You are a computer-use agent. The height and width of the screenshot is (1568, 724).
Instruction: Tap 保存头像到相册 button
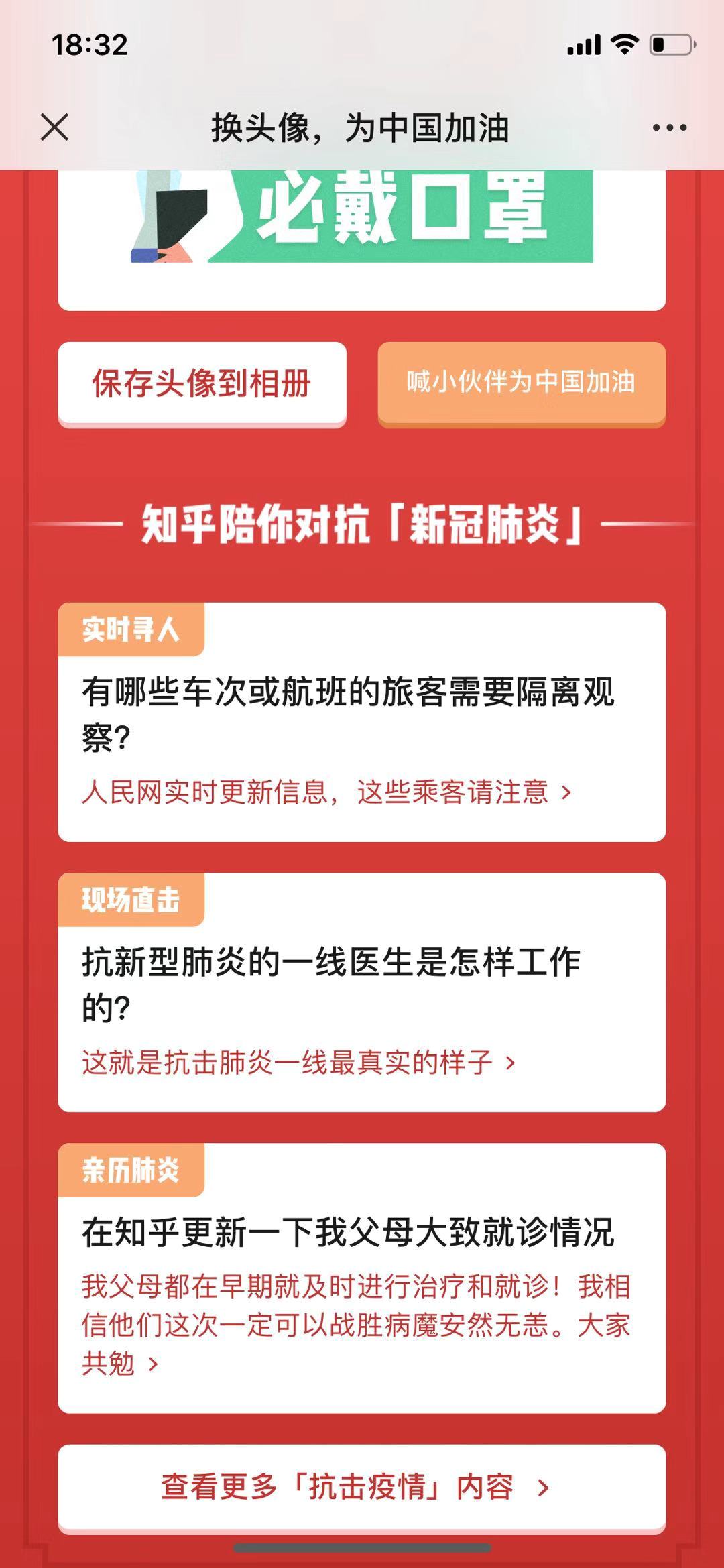click(x=202, y=383)
